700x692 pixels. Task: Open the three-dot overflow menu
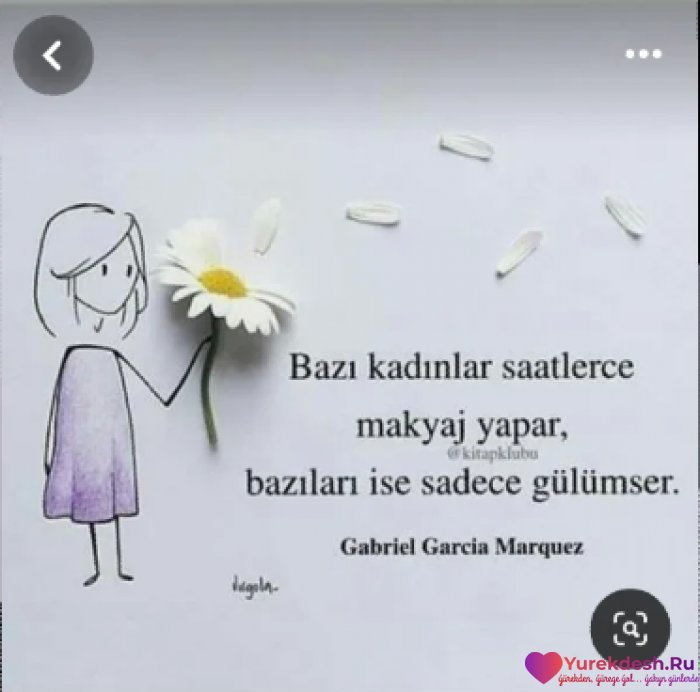(x=643, y=54)
